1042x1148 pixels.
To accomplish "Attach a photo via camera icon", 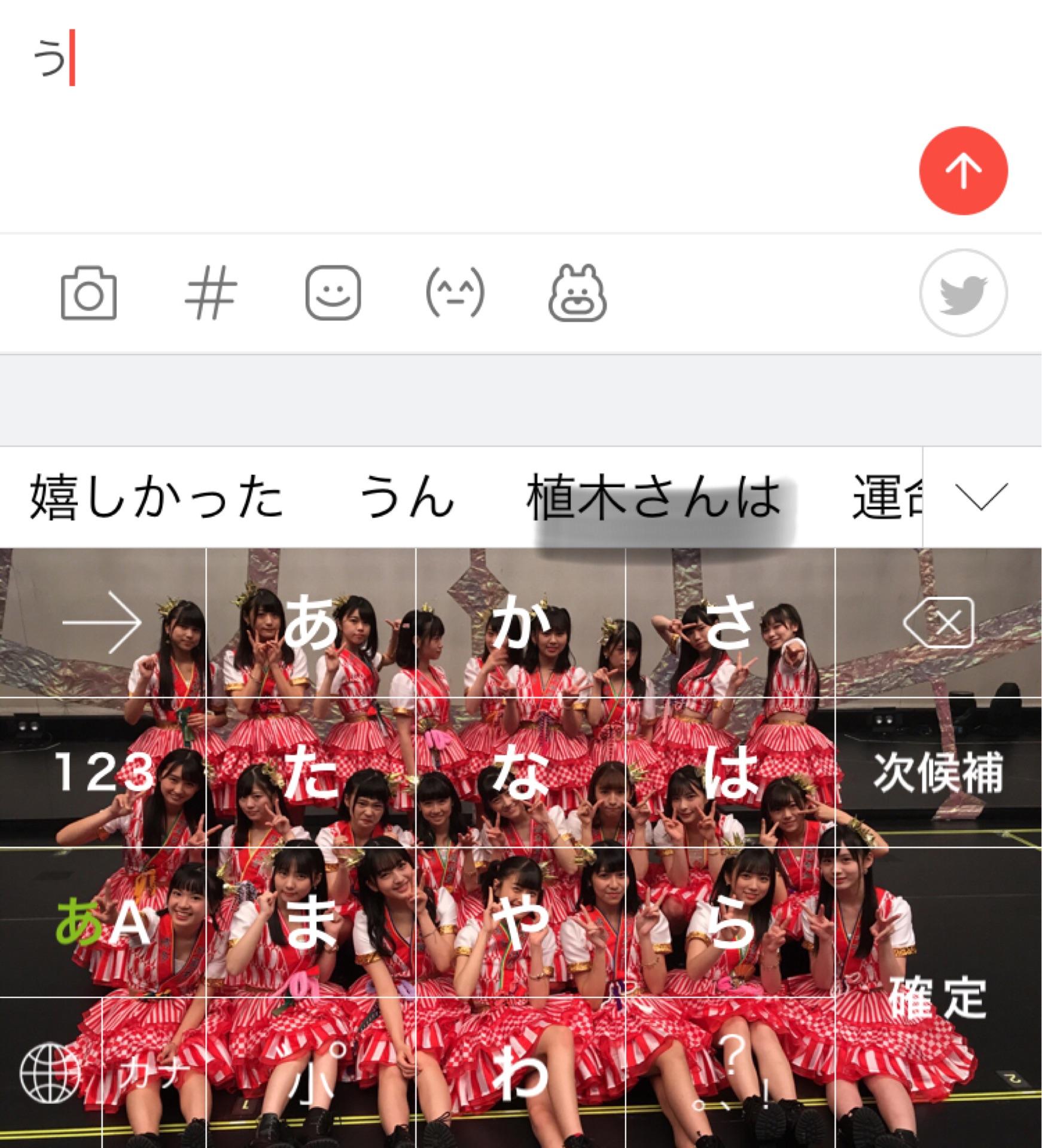I will tap(89, 294).
